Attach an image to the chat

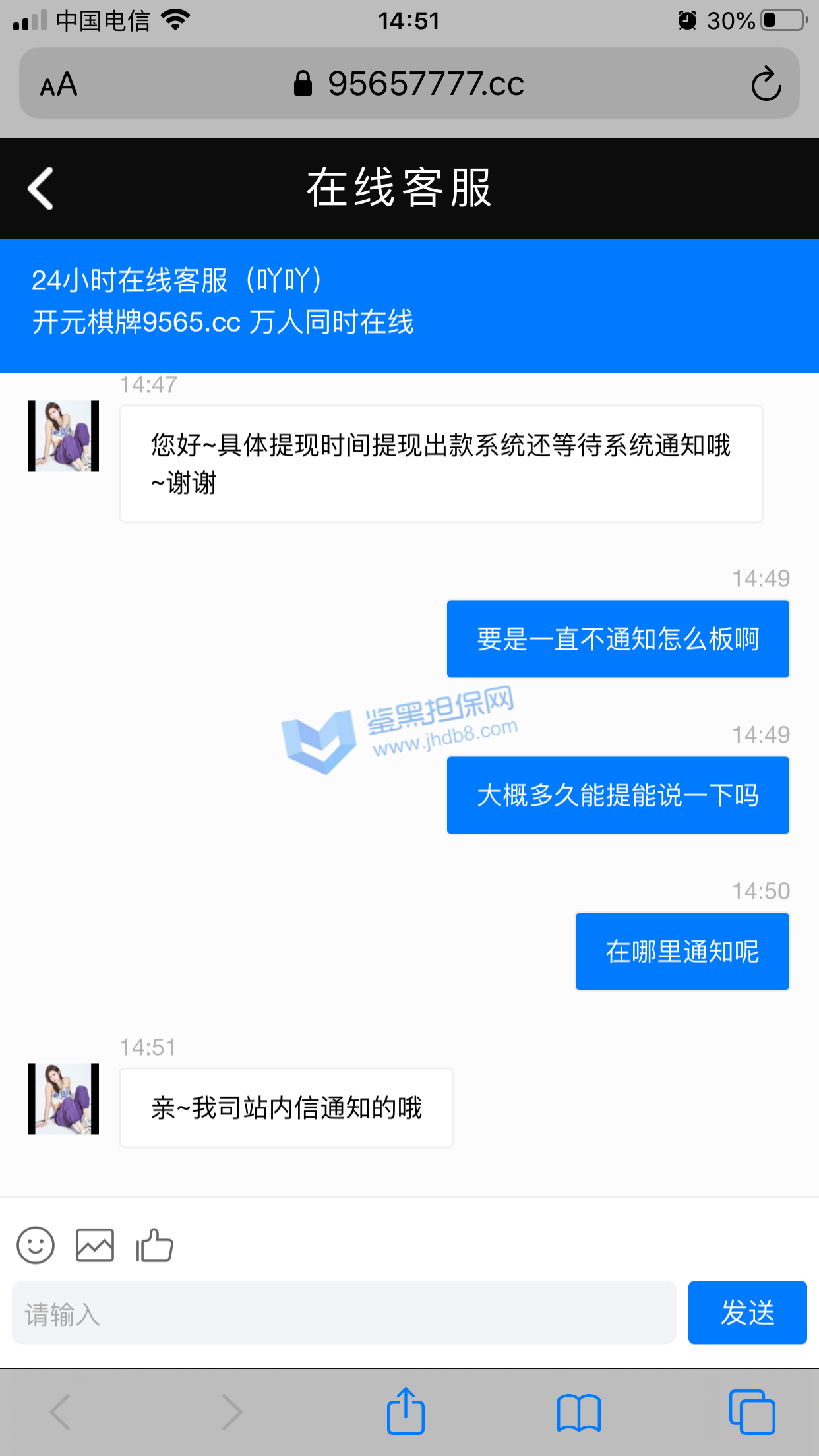(x=95, y=1246)
